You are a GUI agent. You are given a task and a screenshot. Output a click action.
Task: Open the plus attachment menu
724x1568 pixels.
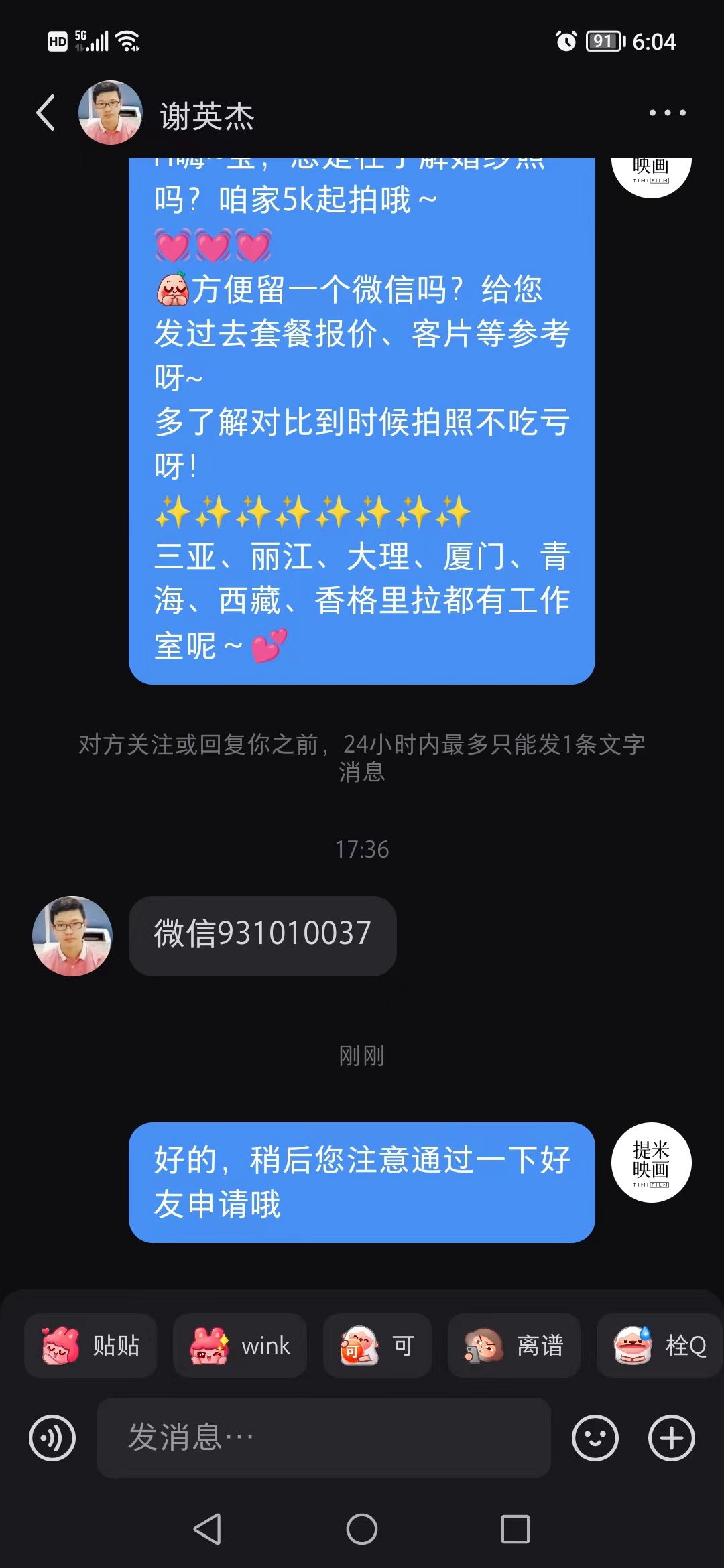pos(672,1438)
